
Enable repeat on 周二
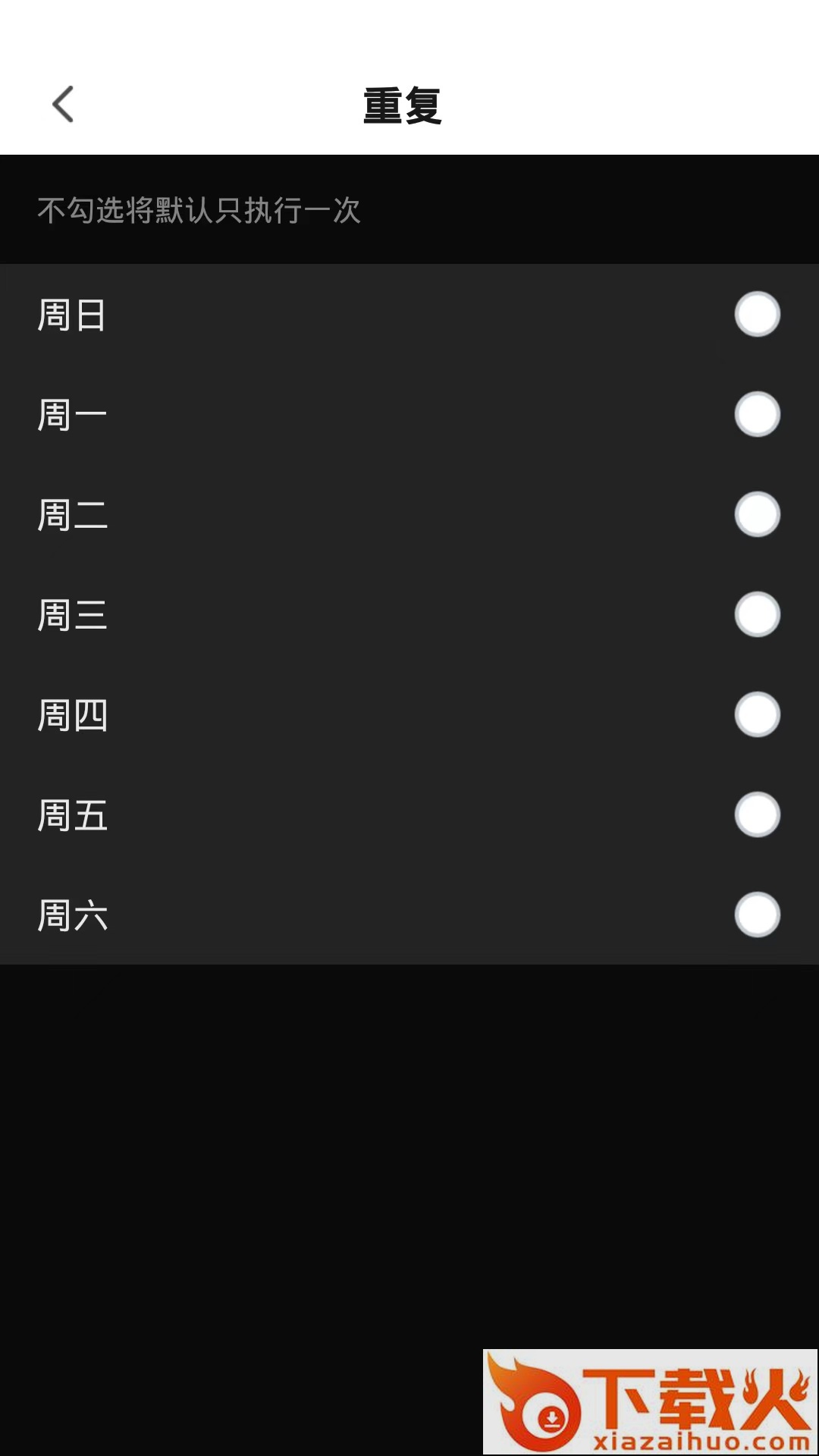click(x=757, y=514)
